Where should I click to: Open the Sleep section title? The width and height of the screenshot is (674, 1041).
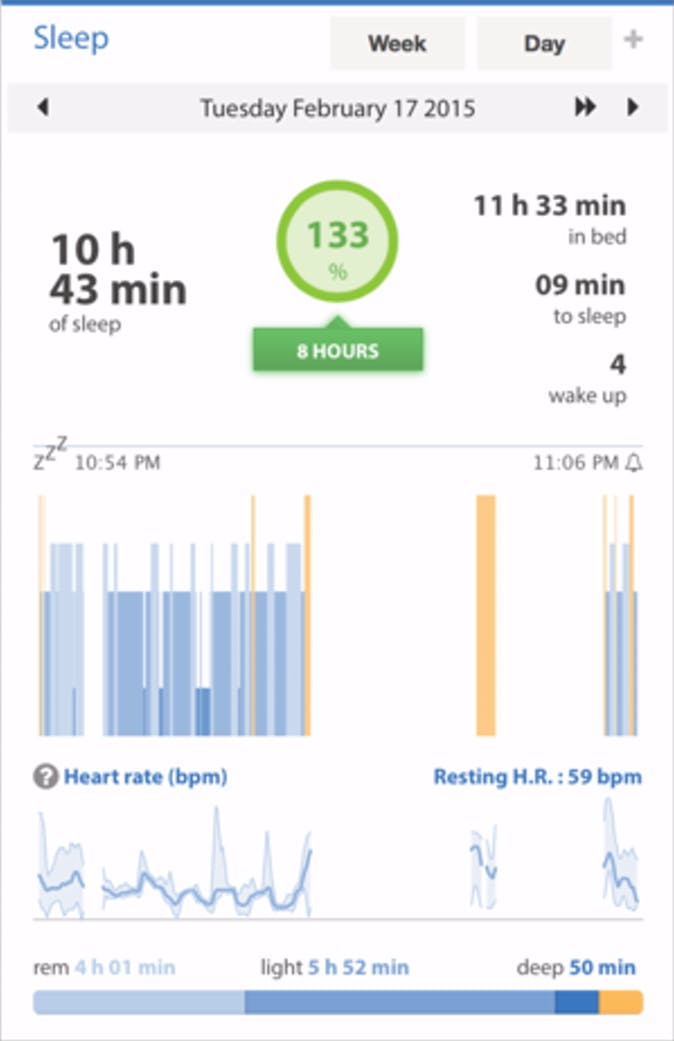(x=71, y=39)
